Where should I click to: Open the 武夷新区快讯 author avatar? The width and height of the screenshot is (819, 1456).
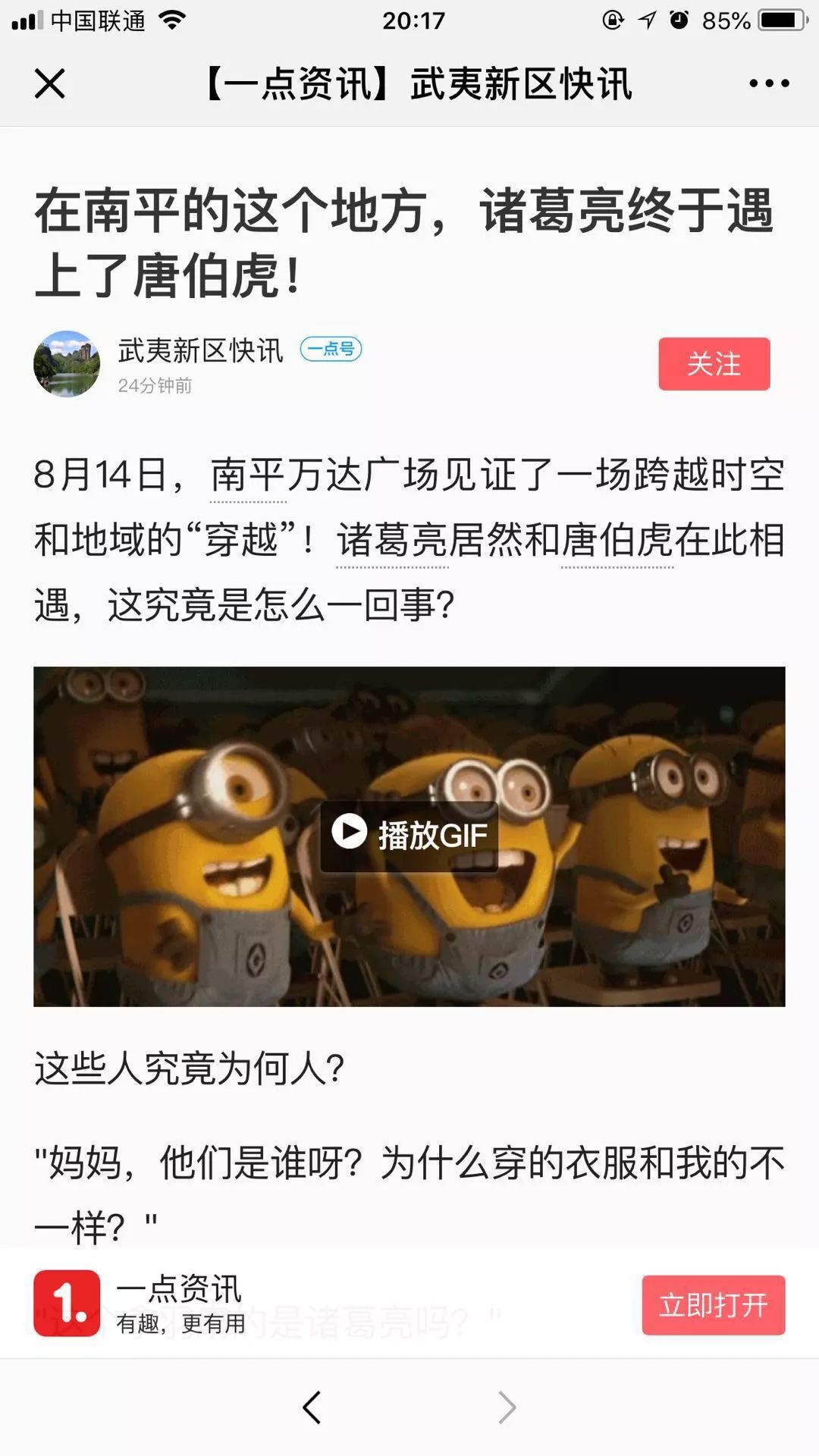67,364
